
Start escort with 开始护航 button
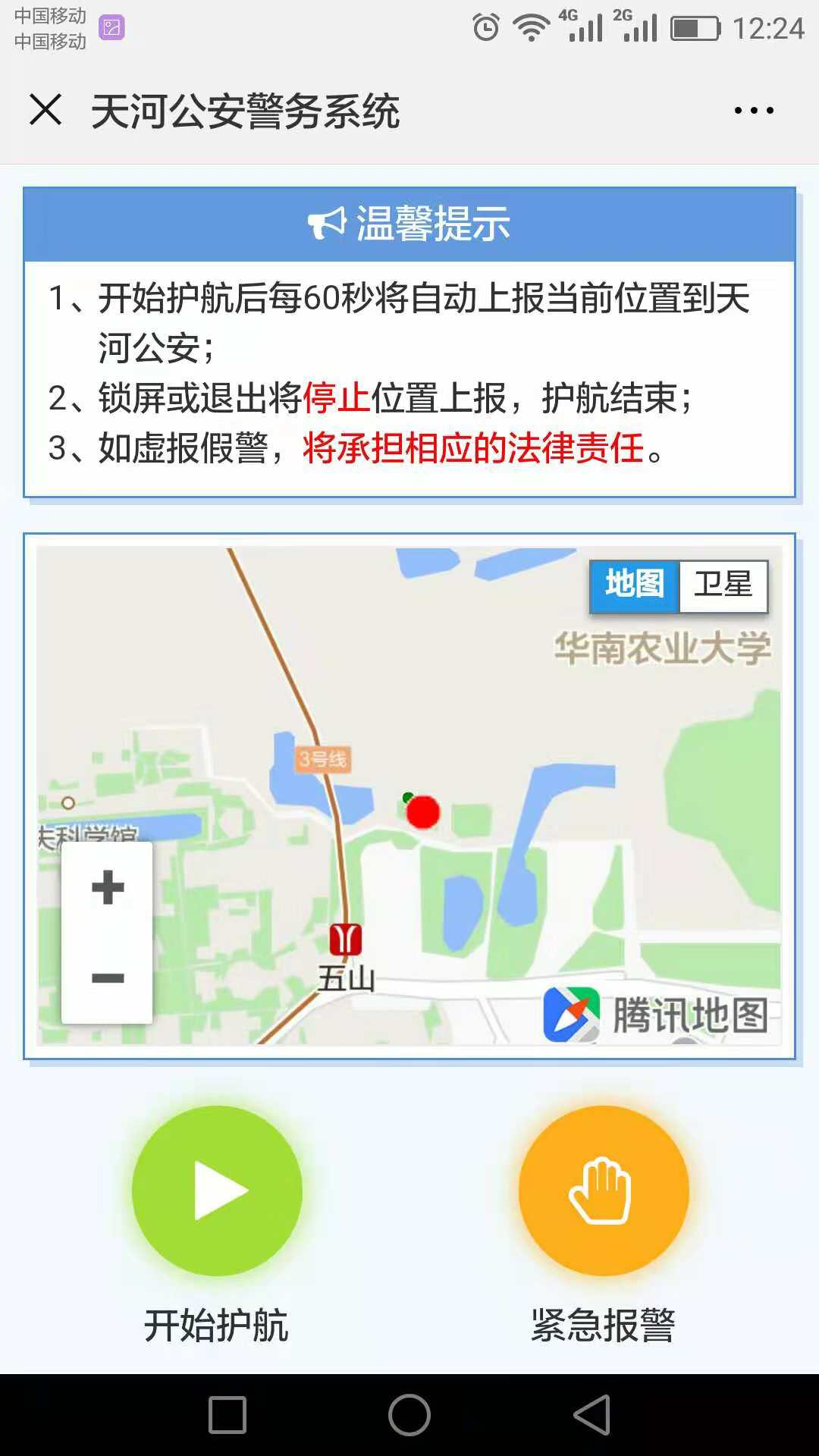point(218,1191)
